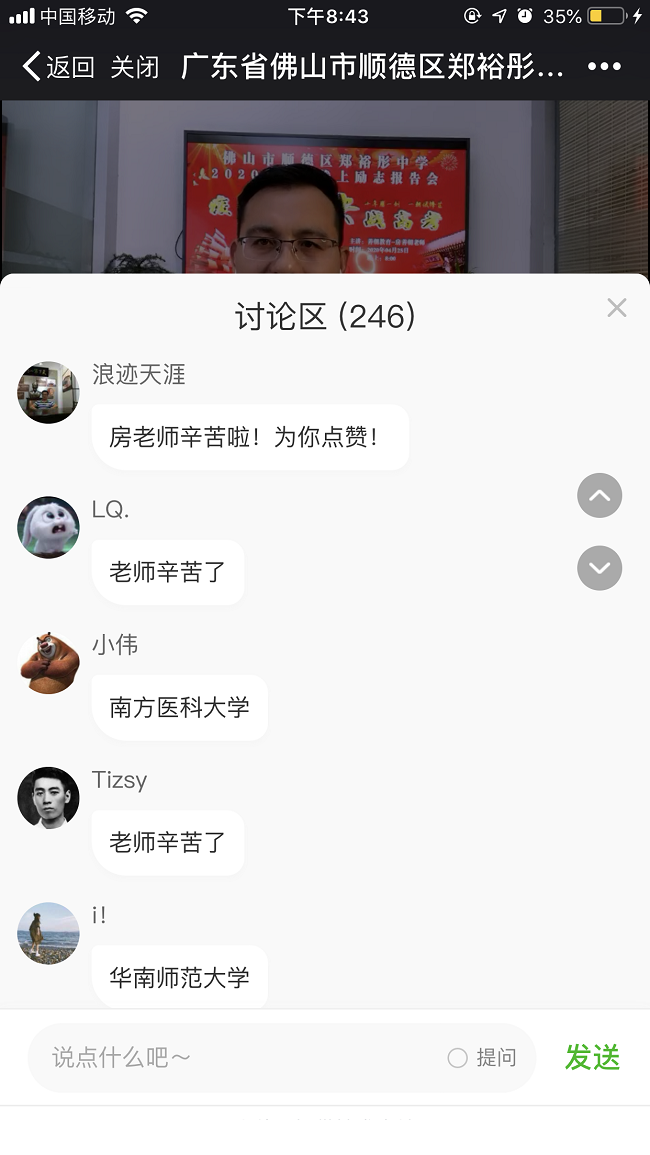Viewport: 650px width, 1155px height.
Task: Focus the 说点什么吧 comment field
Action: click(240, 1057)
